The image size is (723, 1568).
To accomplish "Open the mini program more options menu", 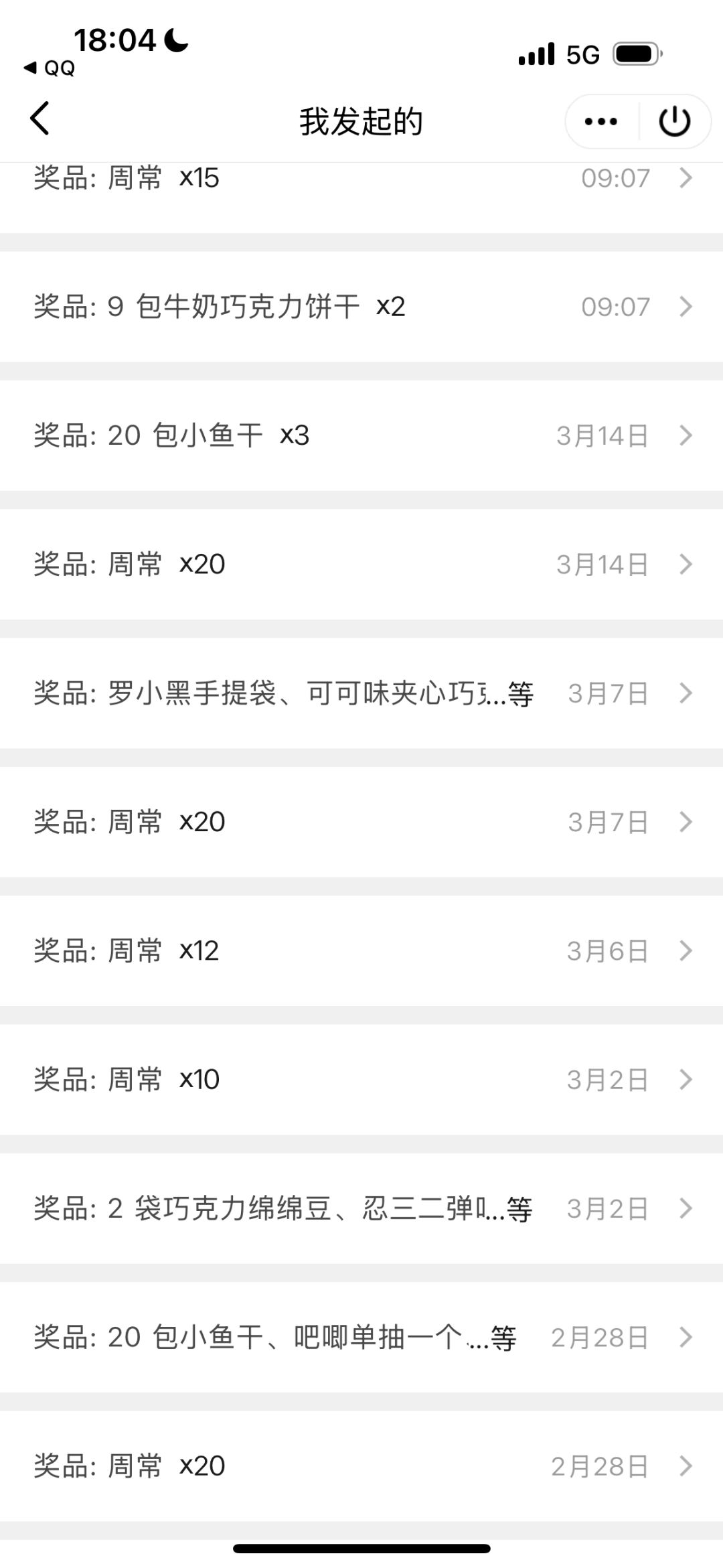I will coord(600,121).
